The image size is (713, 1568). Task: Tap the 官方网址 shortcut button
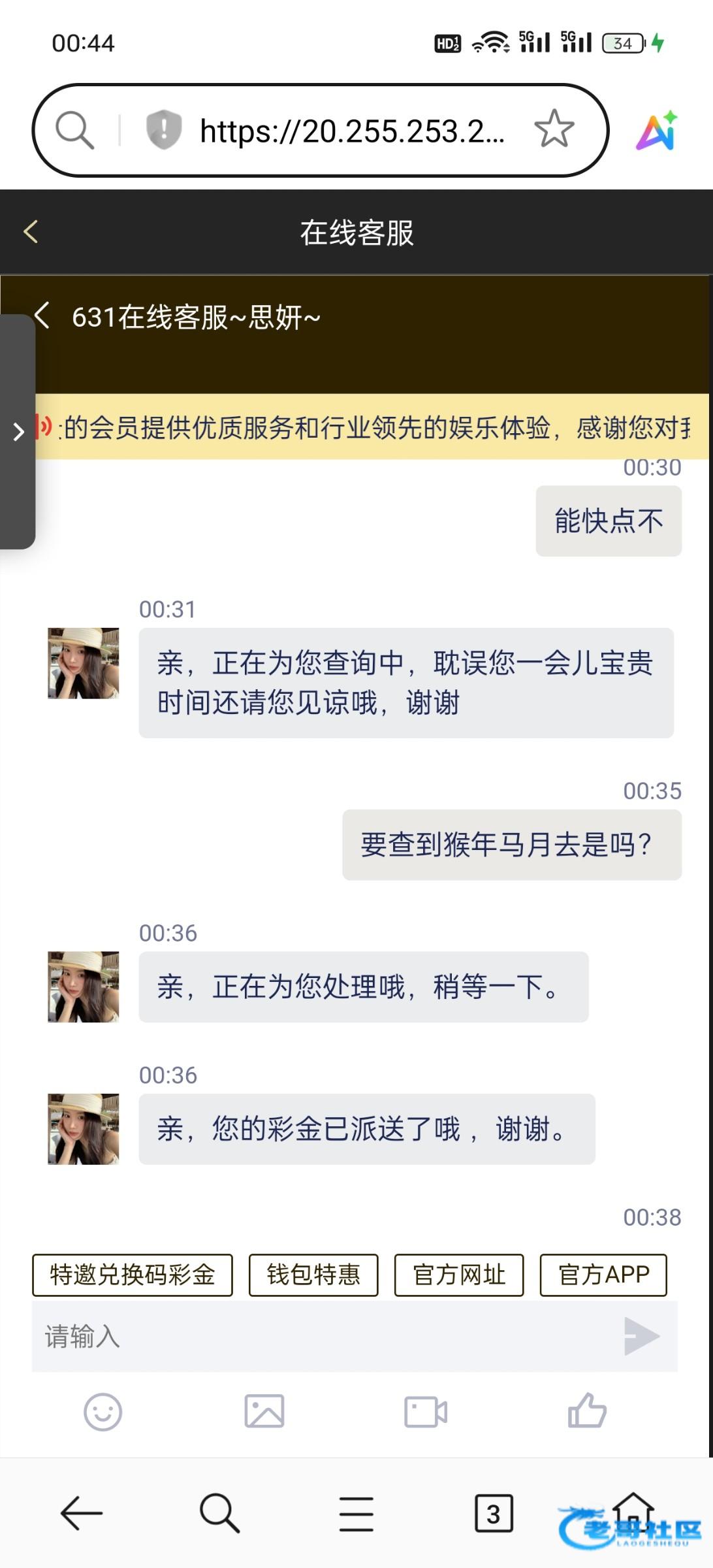pyautogui.click(x=459, y=1275)
